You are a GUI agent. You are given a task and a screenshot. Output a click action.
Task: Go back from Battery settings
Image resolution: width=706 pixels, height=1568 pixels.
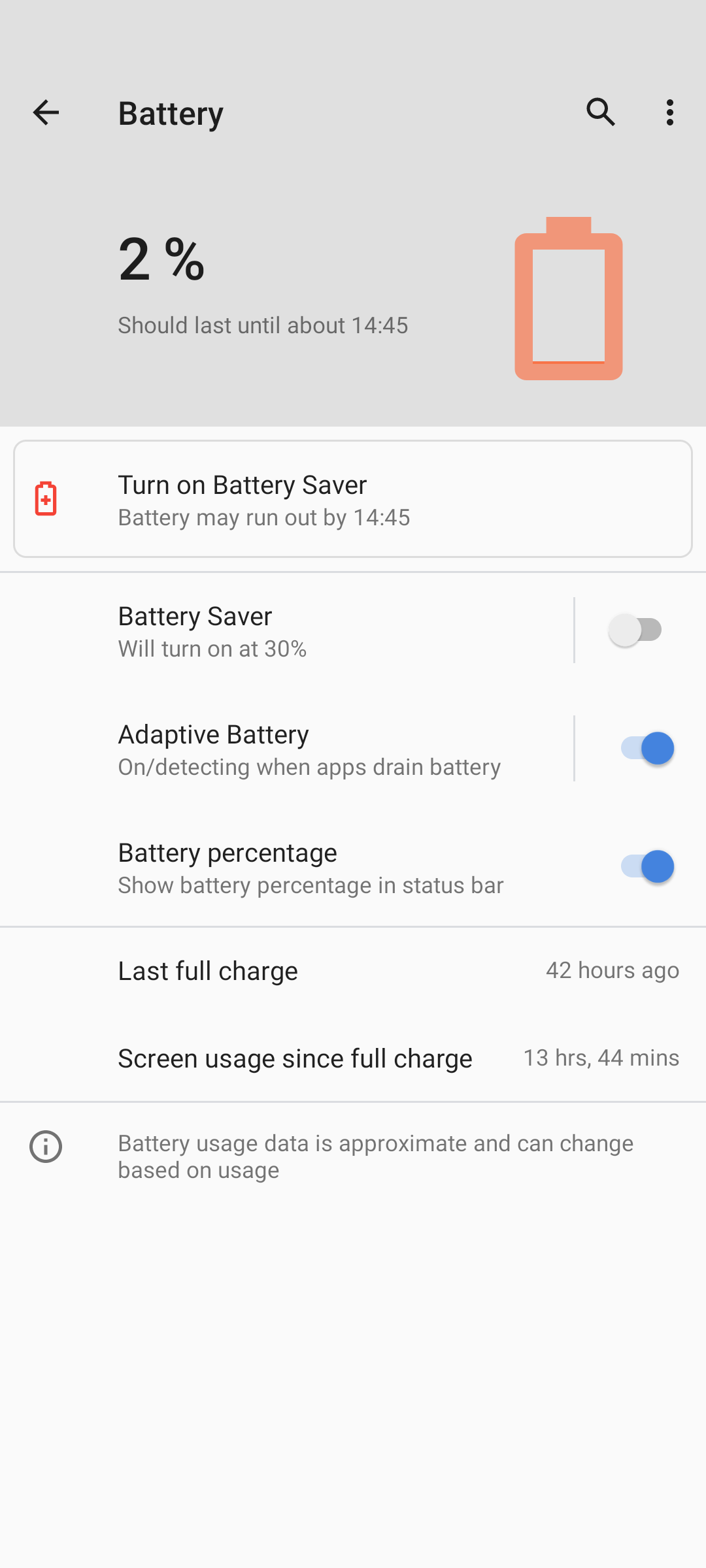pyautogui.click(x=46, y=112)
